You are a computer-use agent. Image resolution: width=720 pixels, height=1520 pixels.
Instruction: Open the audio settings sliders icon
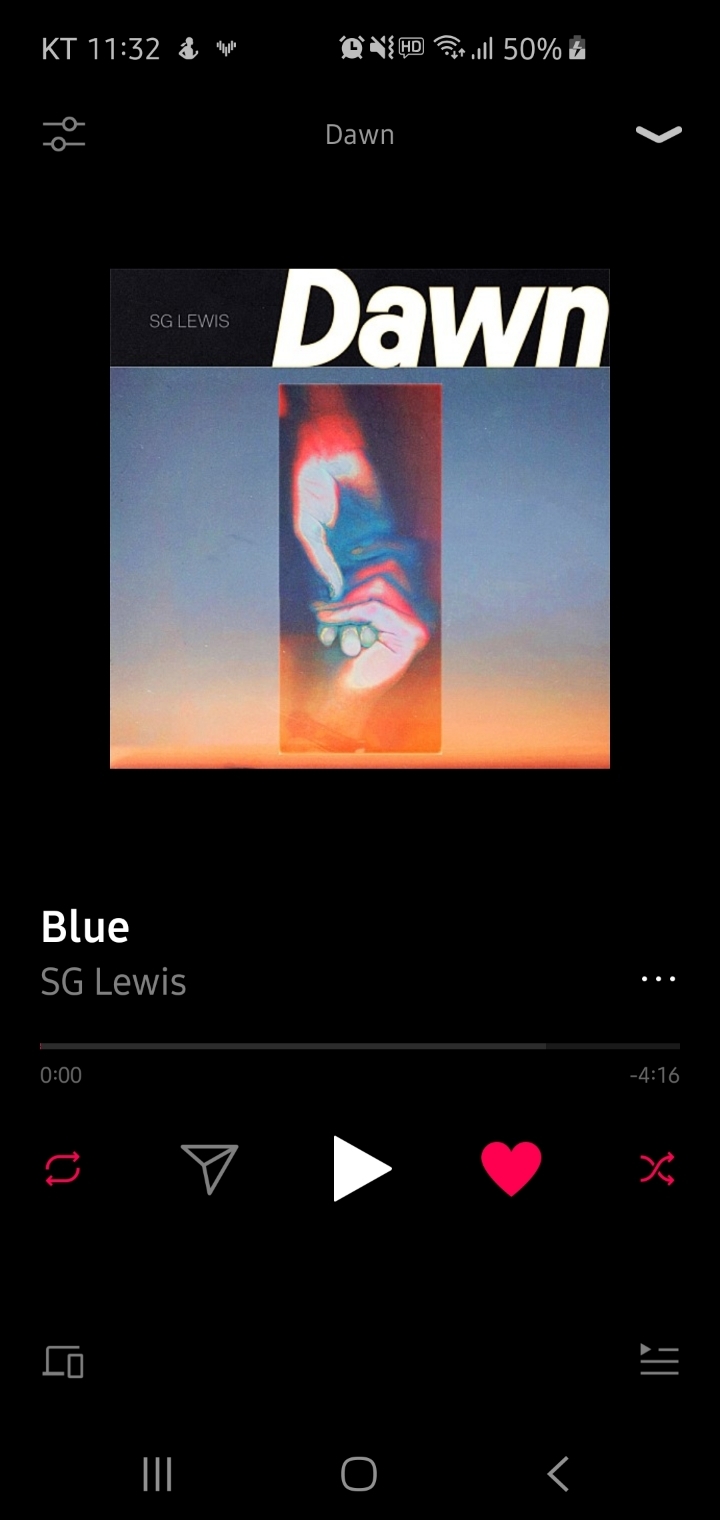coord(64,134)
